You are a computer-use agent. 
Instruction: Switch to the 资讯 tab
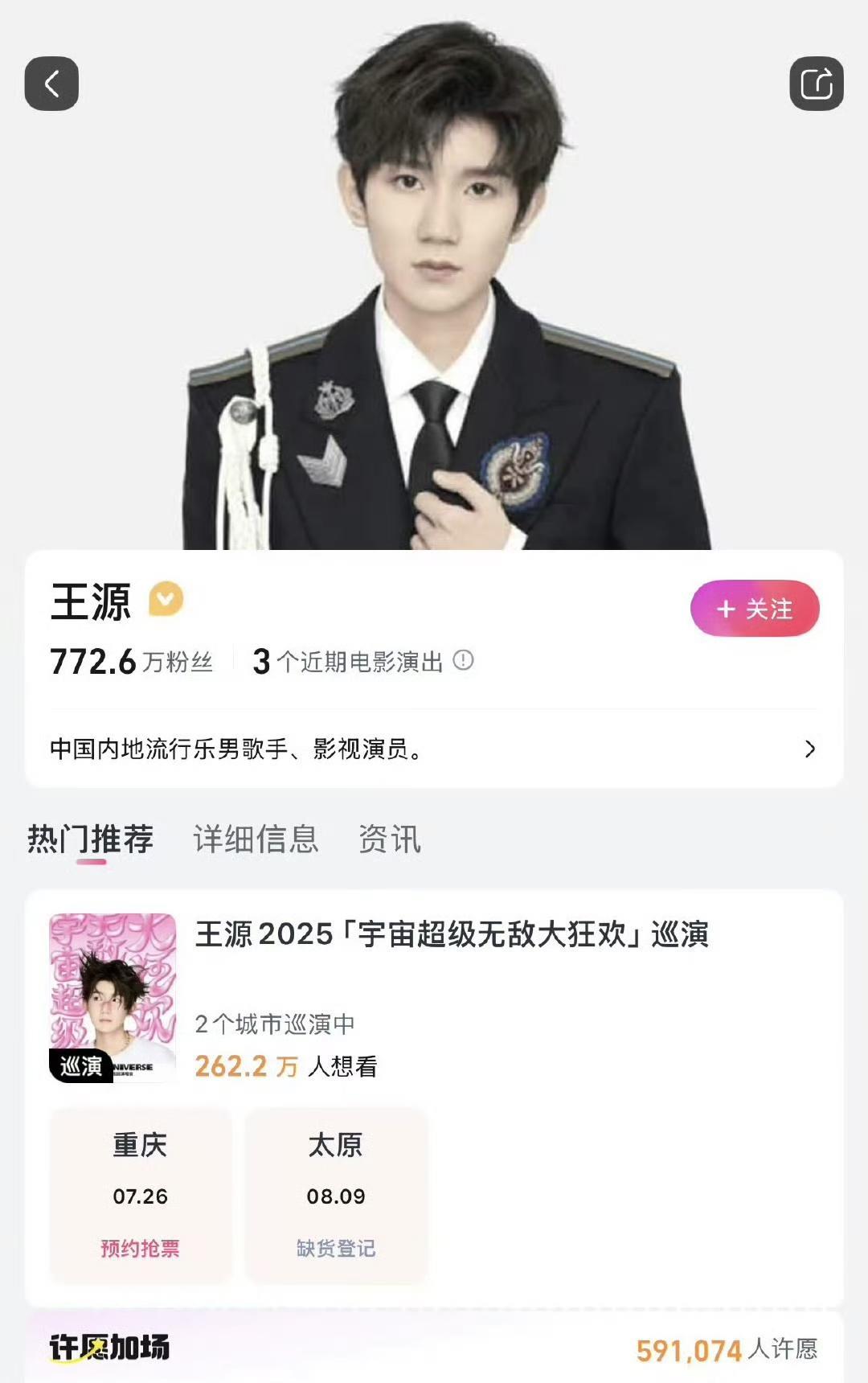point(389,839)
